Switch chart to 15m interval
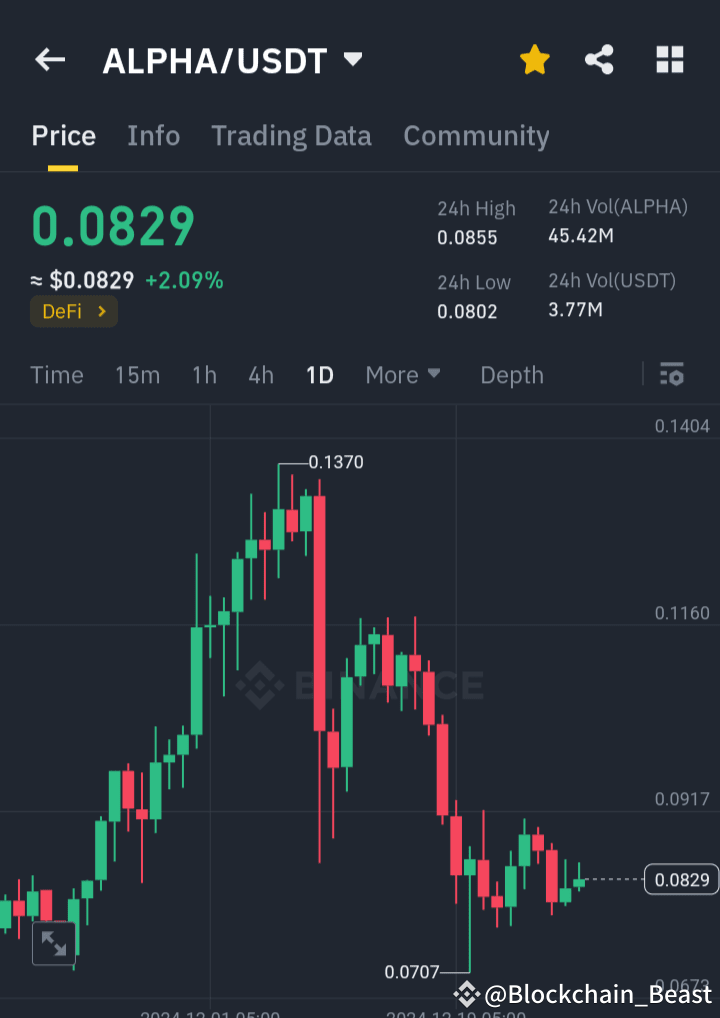 (x=137, y=375)
